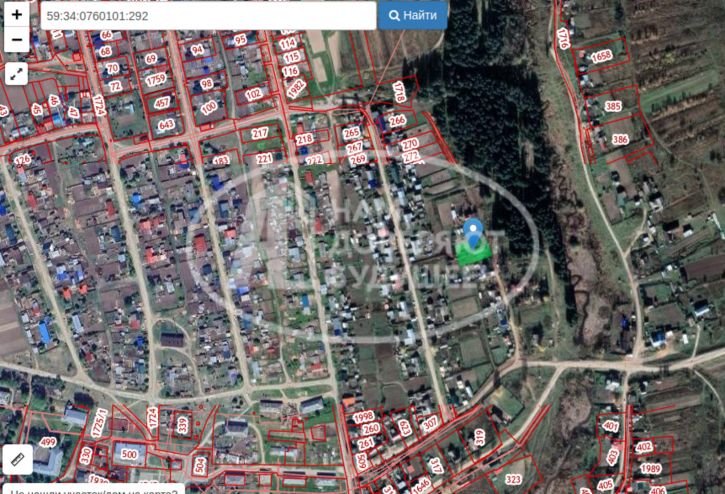Screen dimensions: 725x494
Task: Expand the map to fullscreen
Action: pyautogui.click(x=17, y=74)
